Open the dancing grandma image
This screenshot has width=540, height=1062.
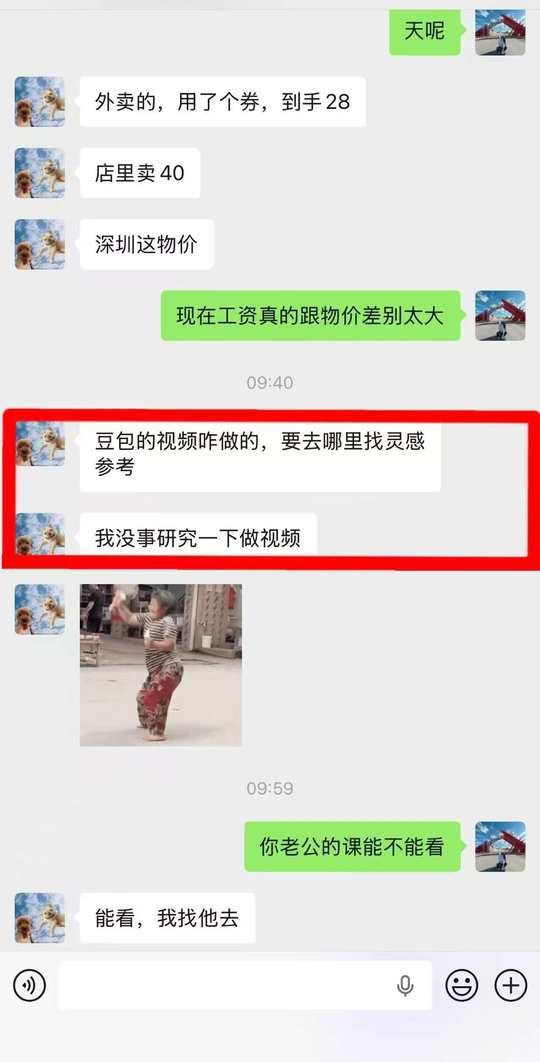[x=161, y=665]
